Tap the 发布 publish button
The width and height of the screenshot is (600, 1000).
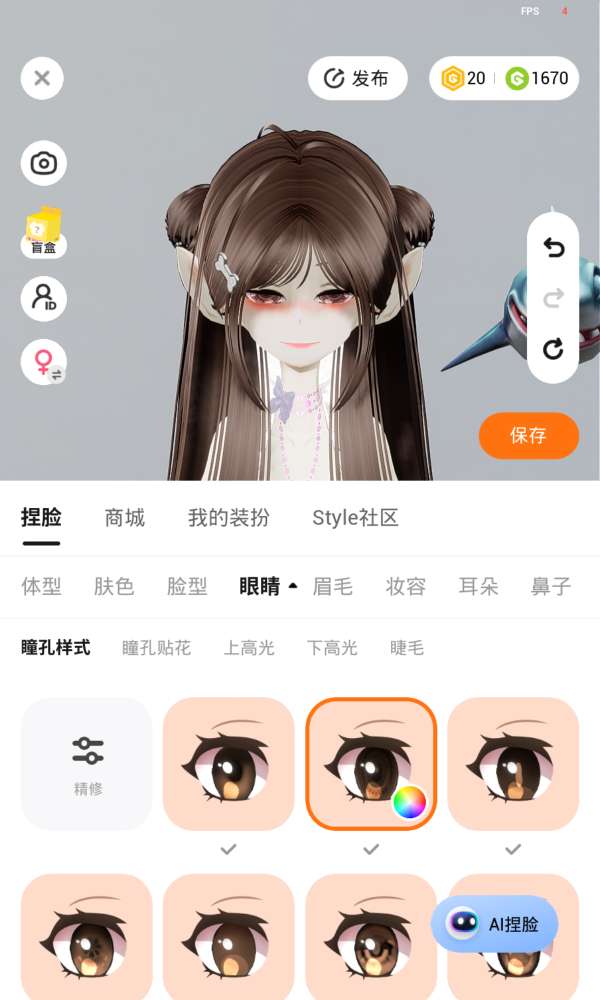pos(357,78)
